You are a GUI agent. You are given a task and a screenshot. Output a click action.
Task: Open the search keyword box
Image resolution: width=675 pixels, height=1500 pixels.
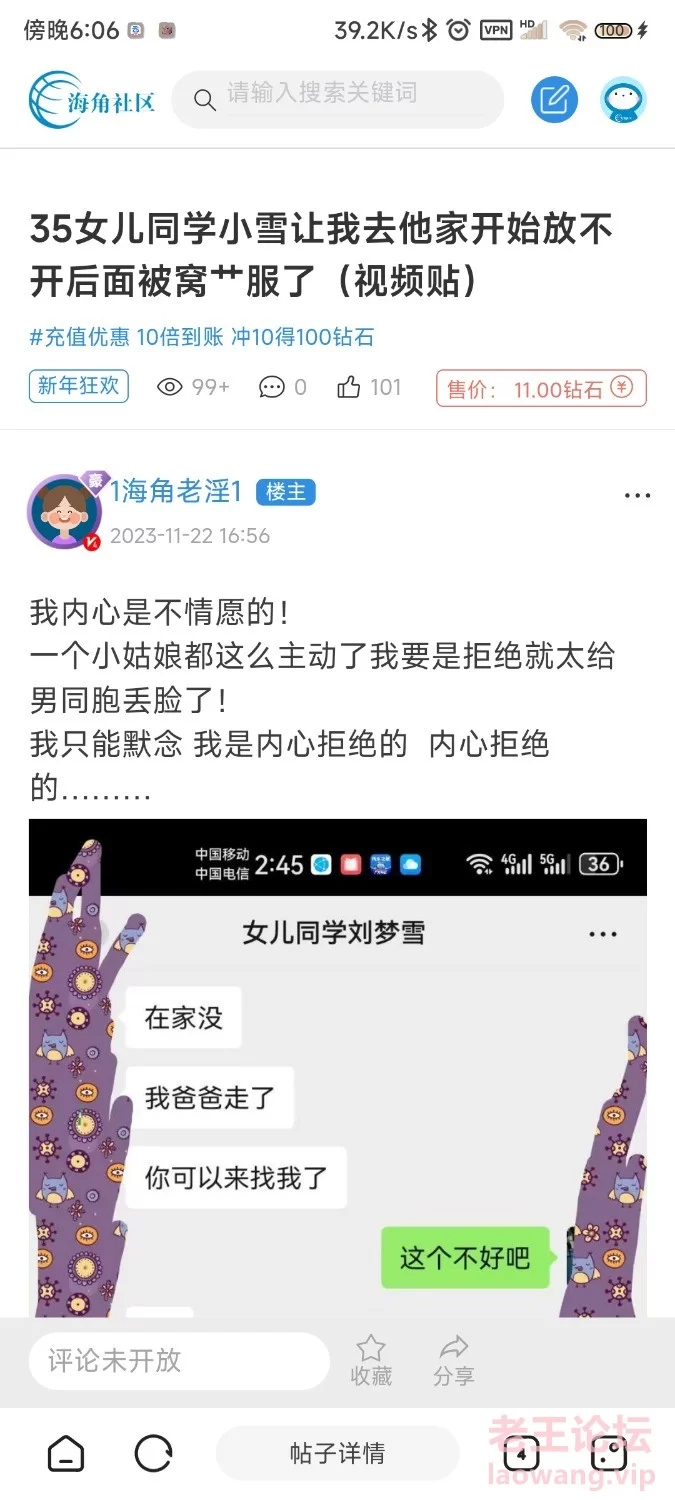[x=336, y=96]
